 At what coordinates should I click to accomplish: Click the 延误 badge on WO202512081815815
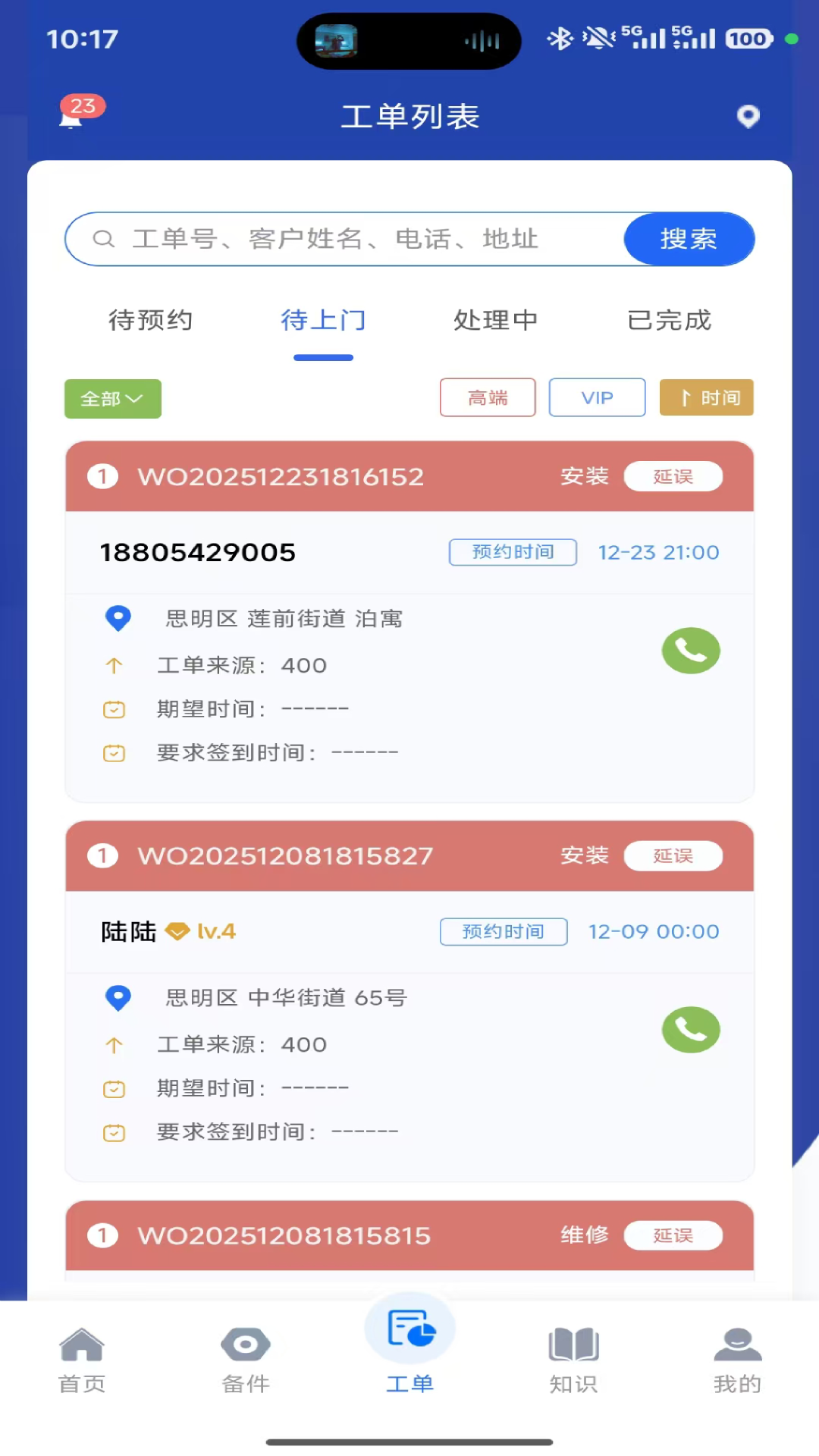[673, 1235]
